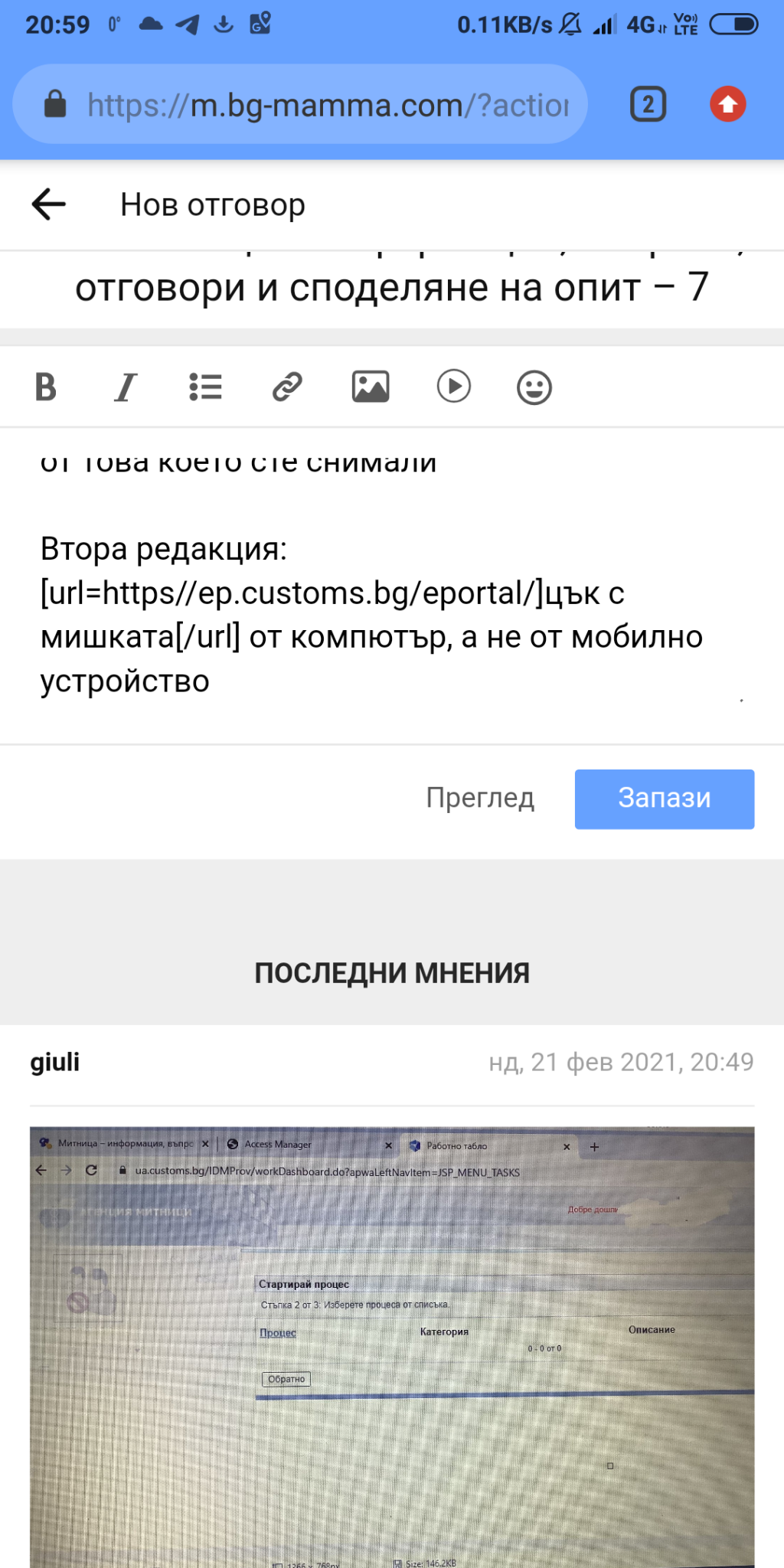
Task: Tap Запази to save the reply
Action: (664, 798)
